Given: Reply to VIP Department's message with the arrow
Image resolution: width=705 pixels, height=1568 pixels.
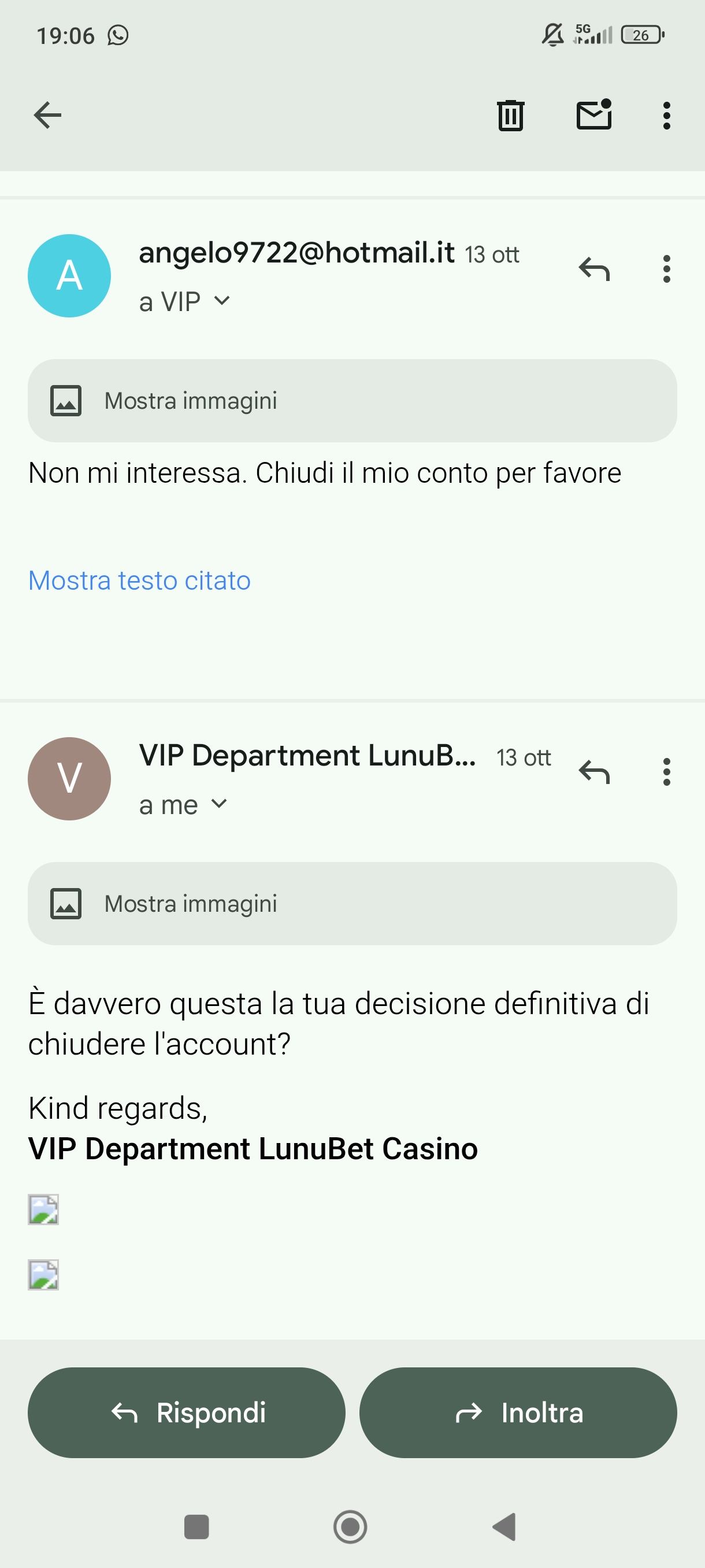Looking at the screenshot, I should 593,772.
